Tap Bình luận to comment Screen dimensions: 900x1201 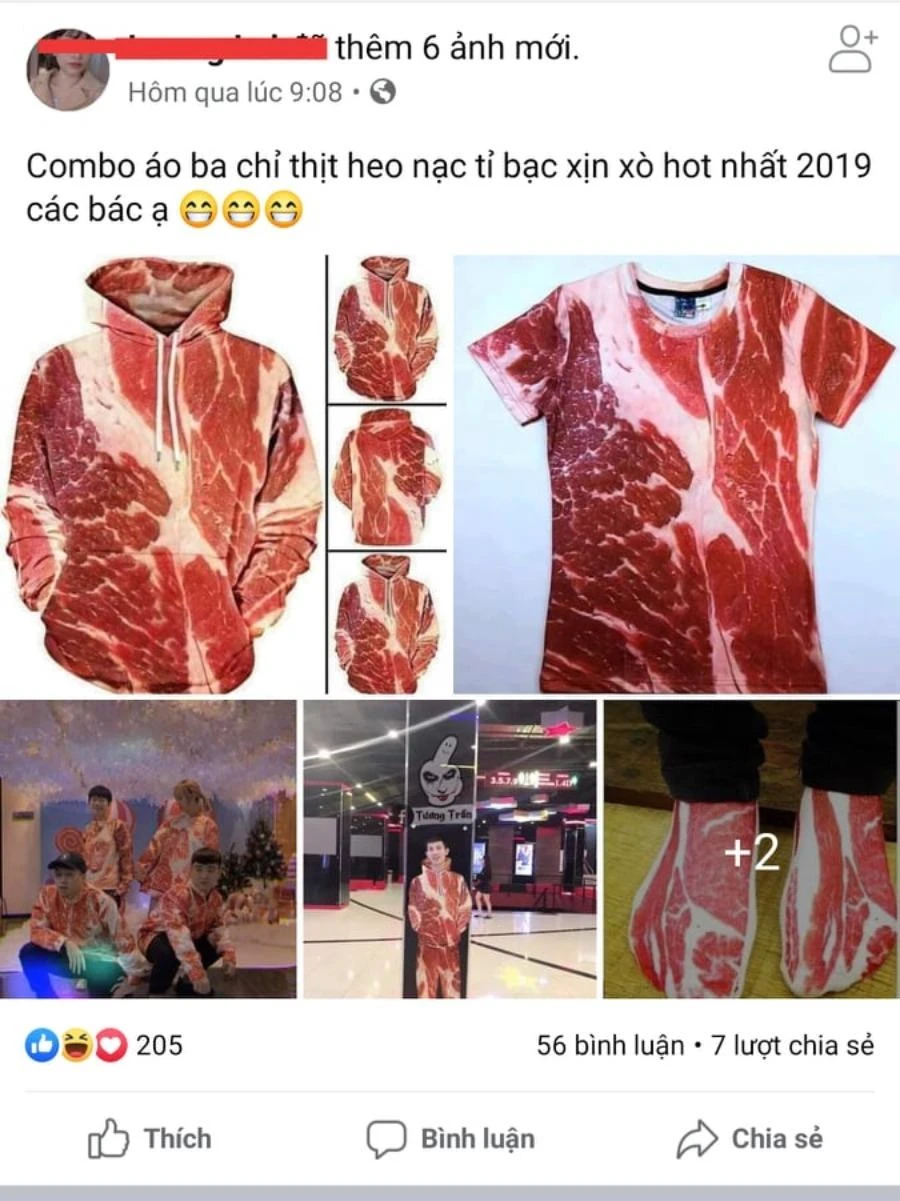coord(450,1138)
